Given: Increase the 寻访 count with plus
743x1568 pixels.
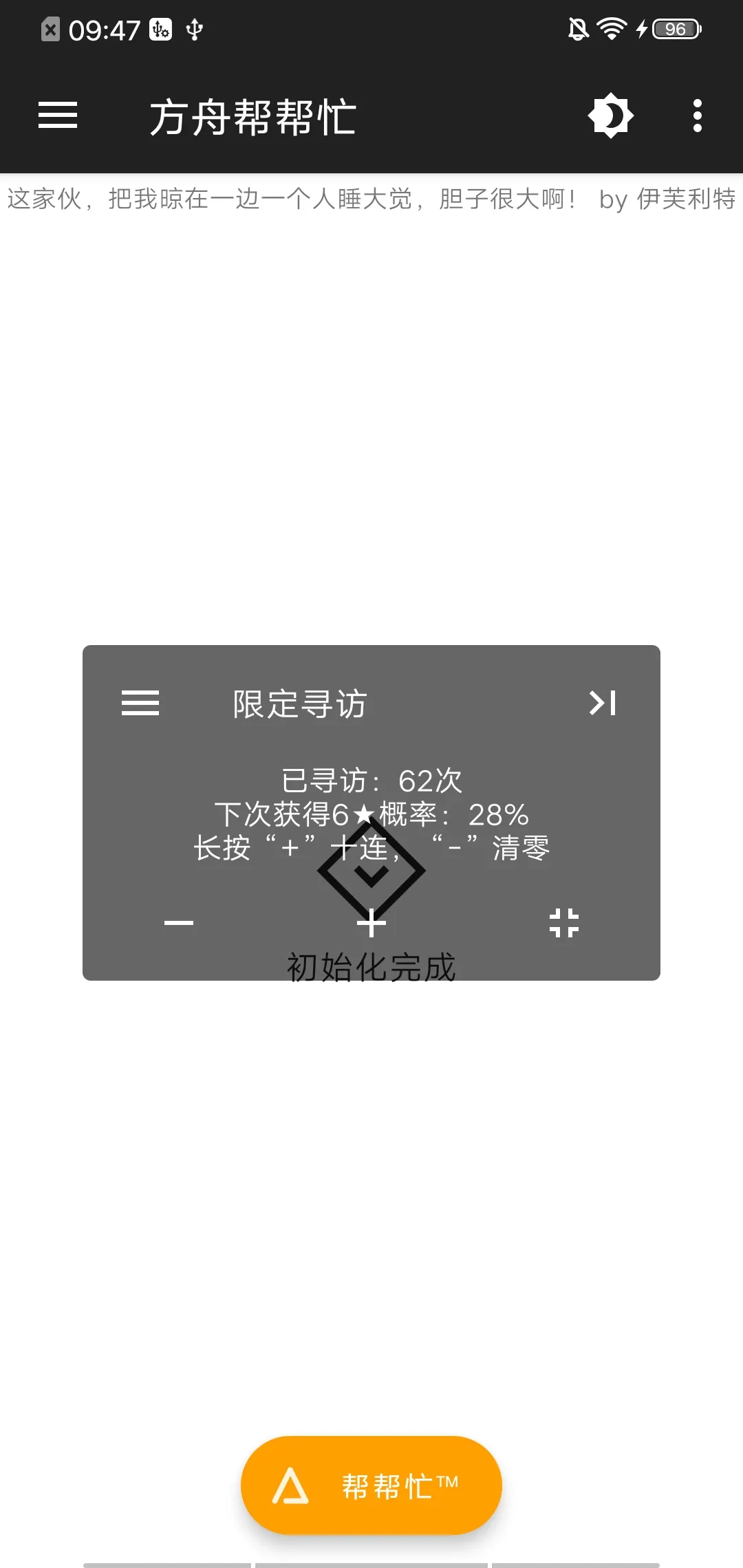Looking at the screenshot, I should [x=371, y=923].
